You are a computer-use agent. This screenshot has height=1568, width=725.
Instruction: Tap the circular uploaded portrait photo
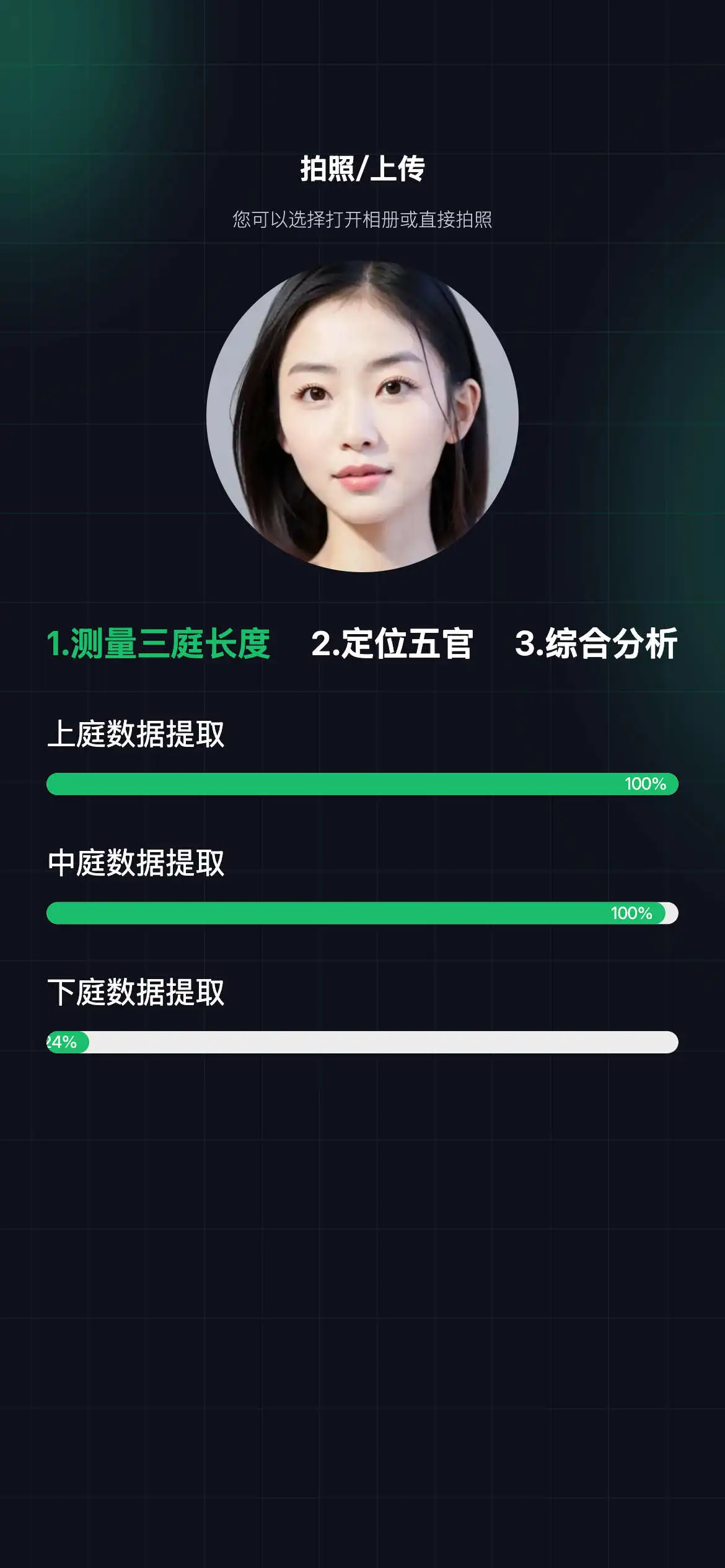click(362, 416)
